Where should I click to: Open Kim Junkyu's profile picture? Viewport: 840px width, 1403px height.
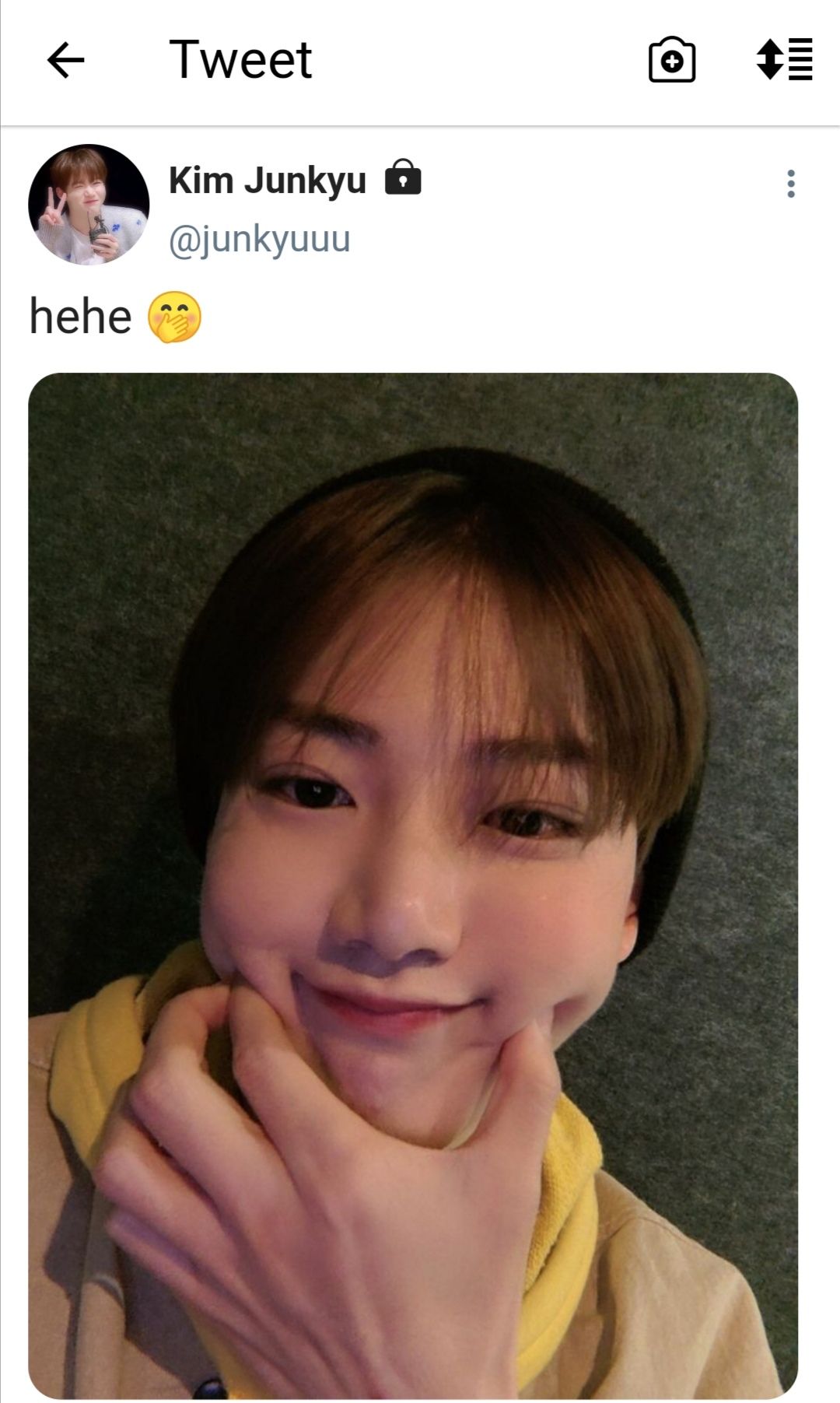pyautogui.click(x=89, y=205)
